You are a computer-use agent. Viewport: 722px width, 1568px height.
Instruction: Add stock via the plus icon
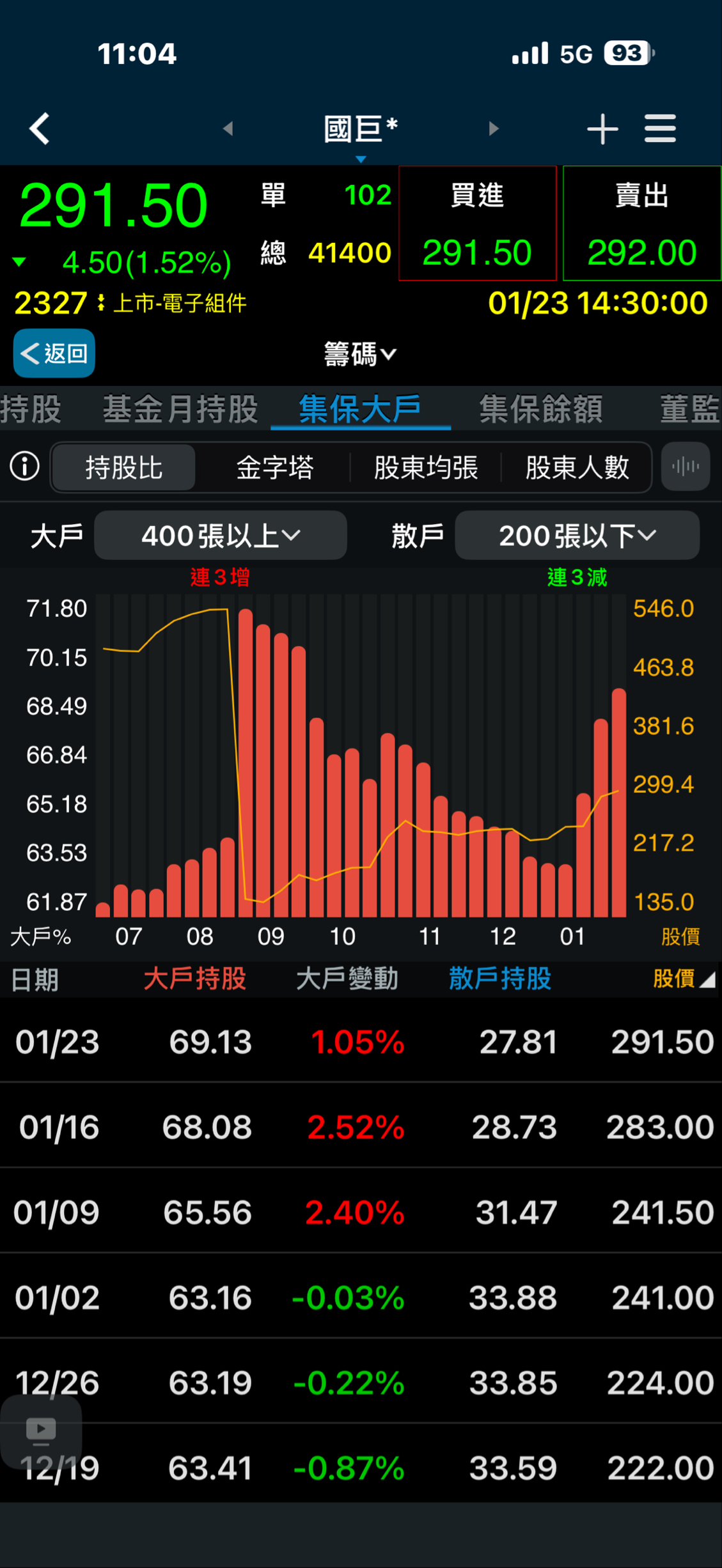point(602,128)
